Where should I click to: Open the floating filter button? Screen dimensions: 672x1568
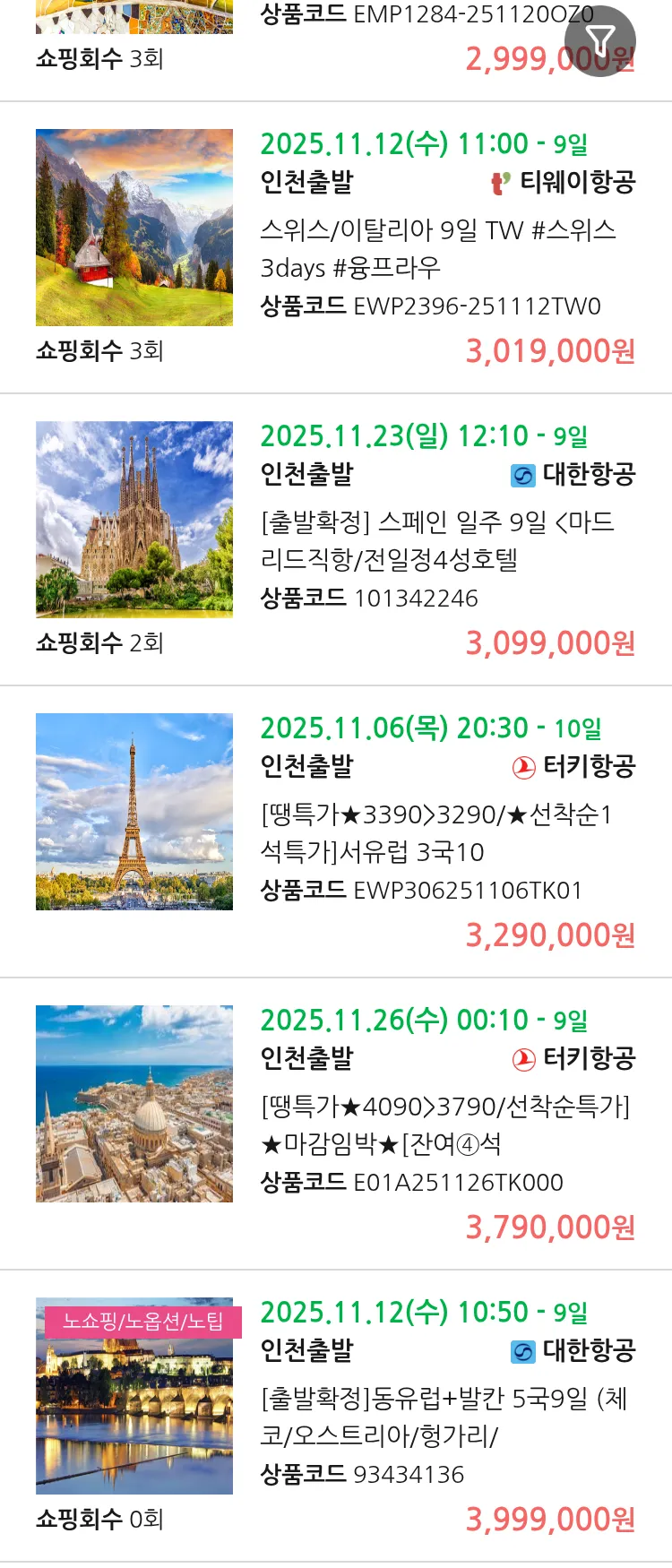point(599,40)
